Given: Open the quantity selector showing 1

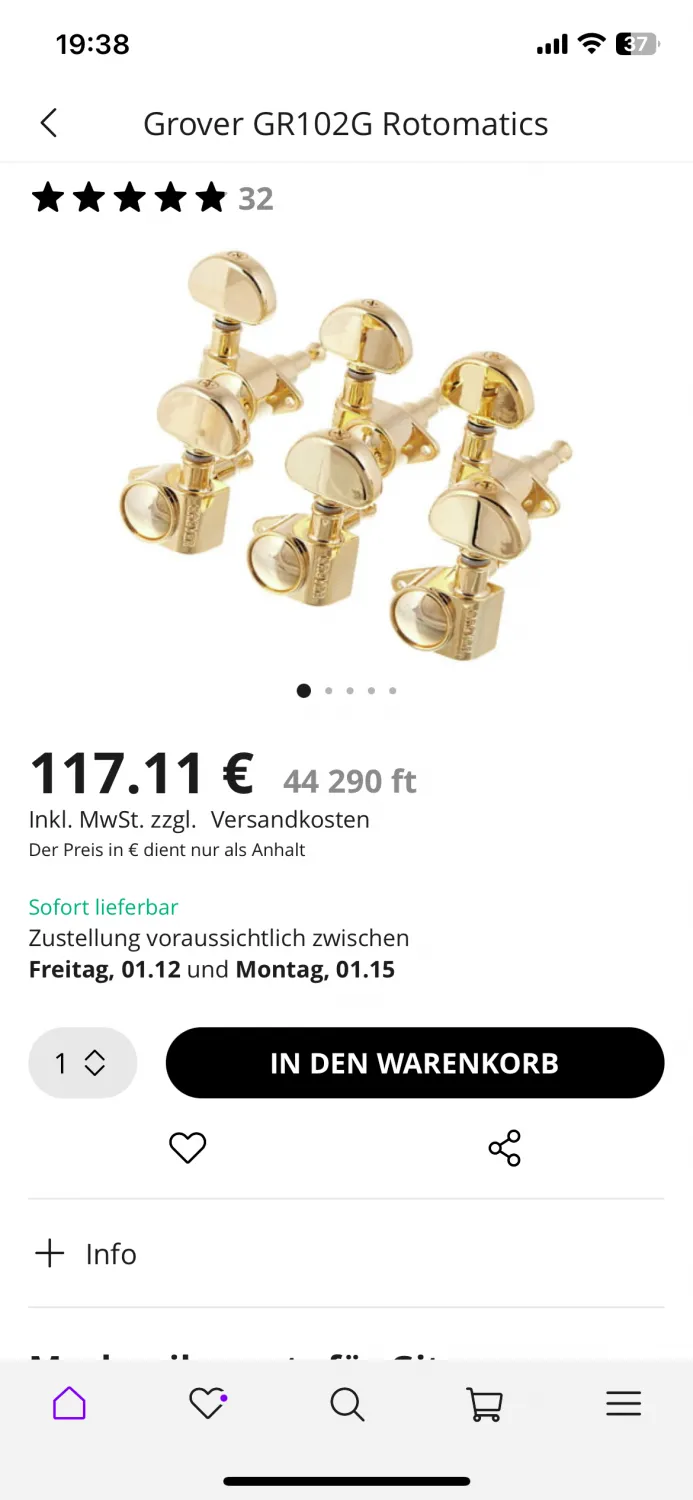Looking at the screenshot, I should pos(82,1063).
